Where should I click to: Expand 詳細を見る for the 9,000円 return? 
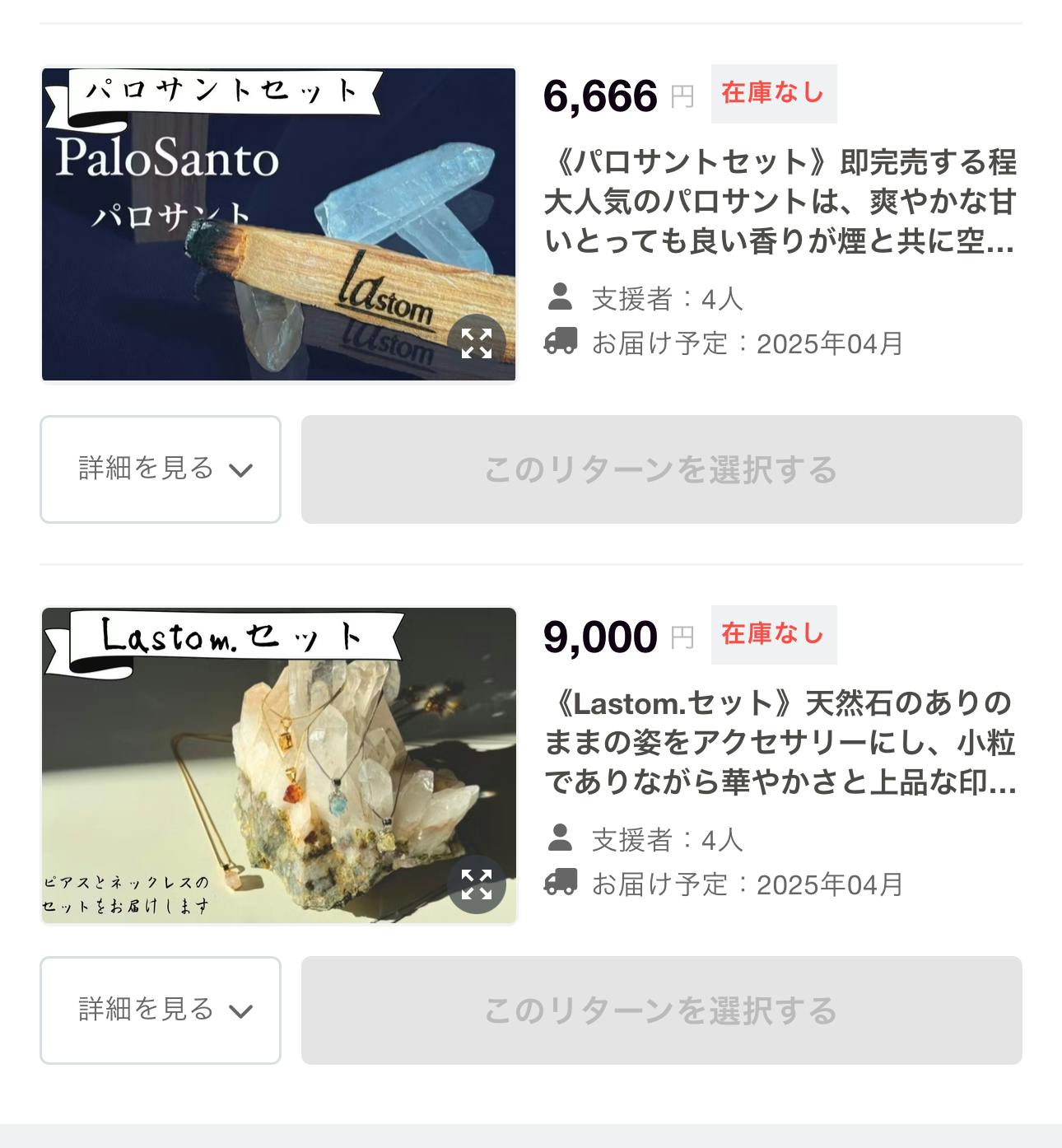point(161,1010)
